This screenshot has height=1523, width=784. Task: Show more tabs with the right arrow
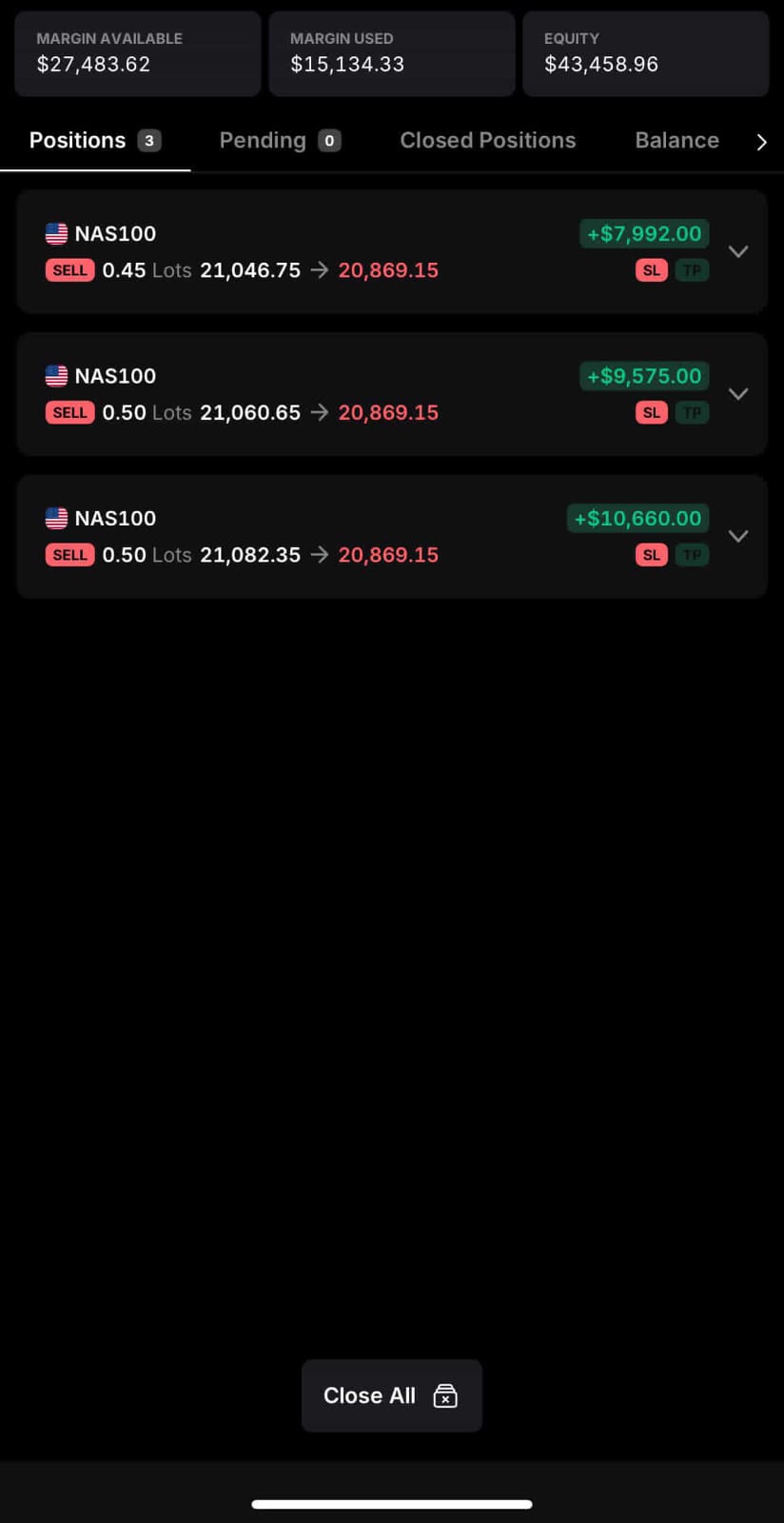pos(761,142)
